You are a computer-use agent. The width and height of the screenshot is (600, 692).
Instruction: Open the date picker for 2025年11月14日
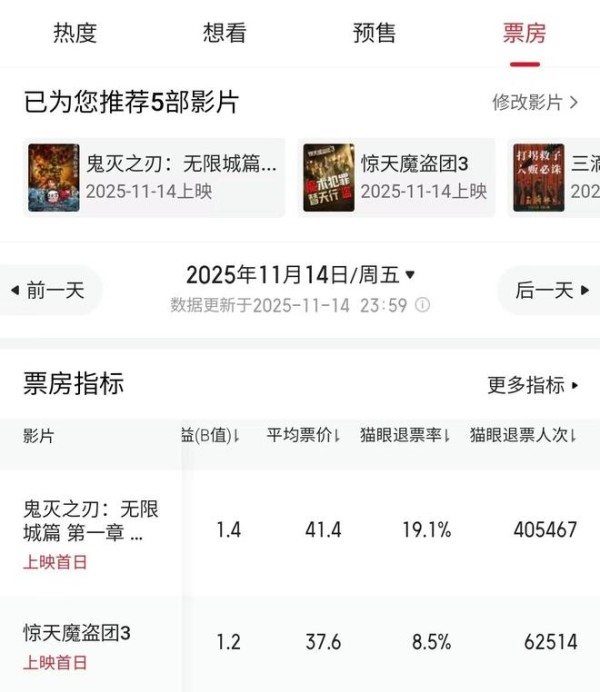(300, 274)
